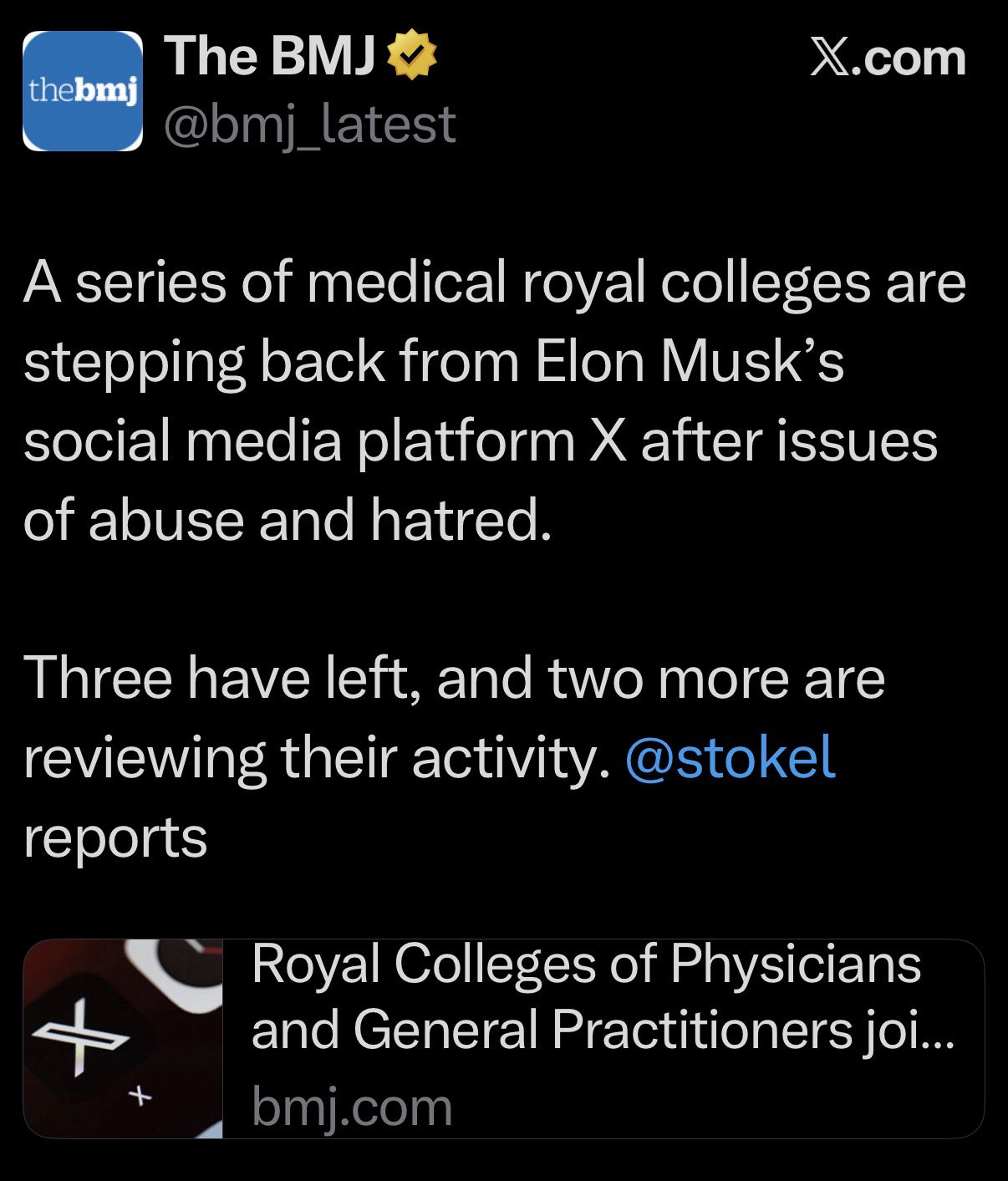The width and height of the screenshot is (1008, 1181).
Task: Open The BMJ profile avatar
Action: [x=82, y=90]
